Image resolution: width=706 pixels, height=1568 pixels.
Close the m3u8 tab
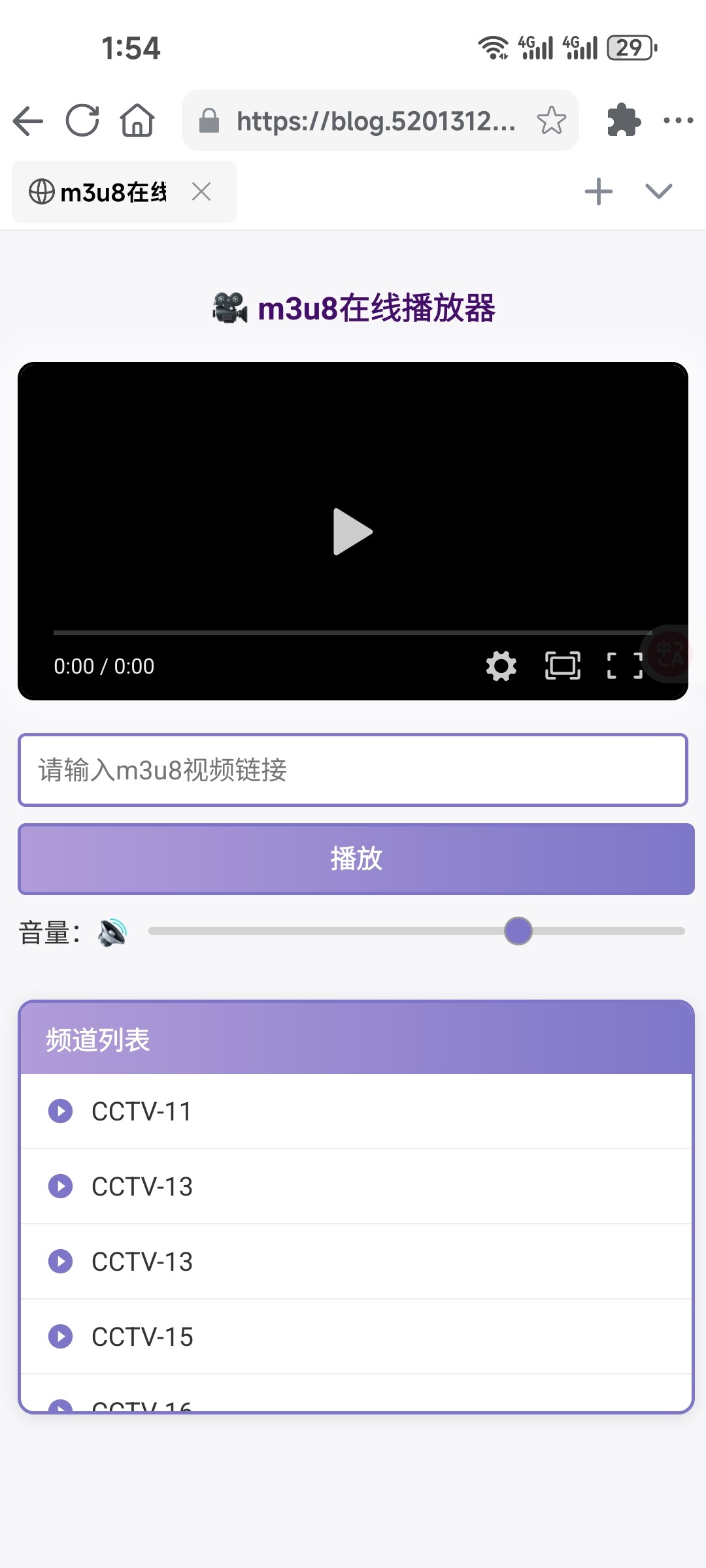coord(201,191)
